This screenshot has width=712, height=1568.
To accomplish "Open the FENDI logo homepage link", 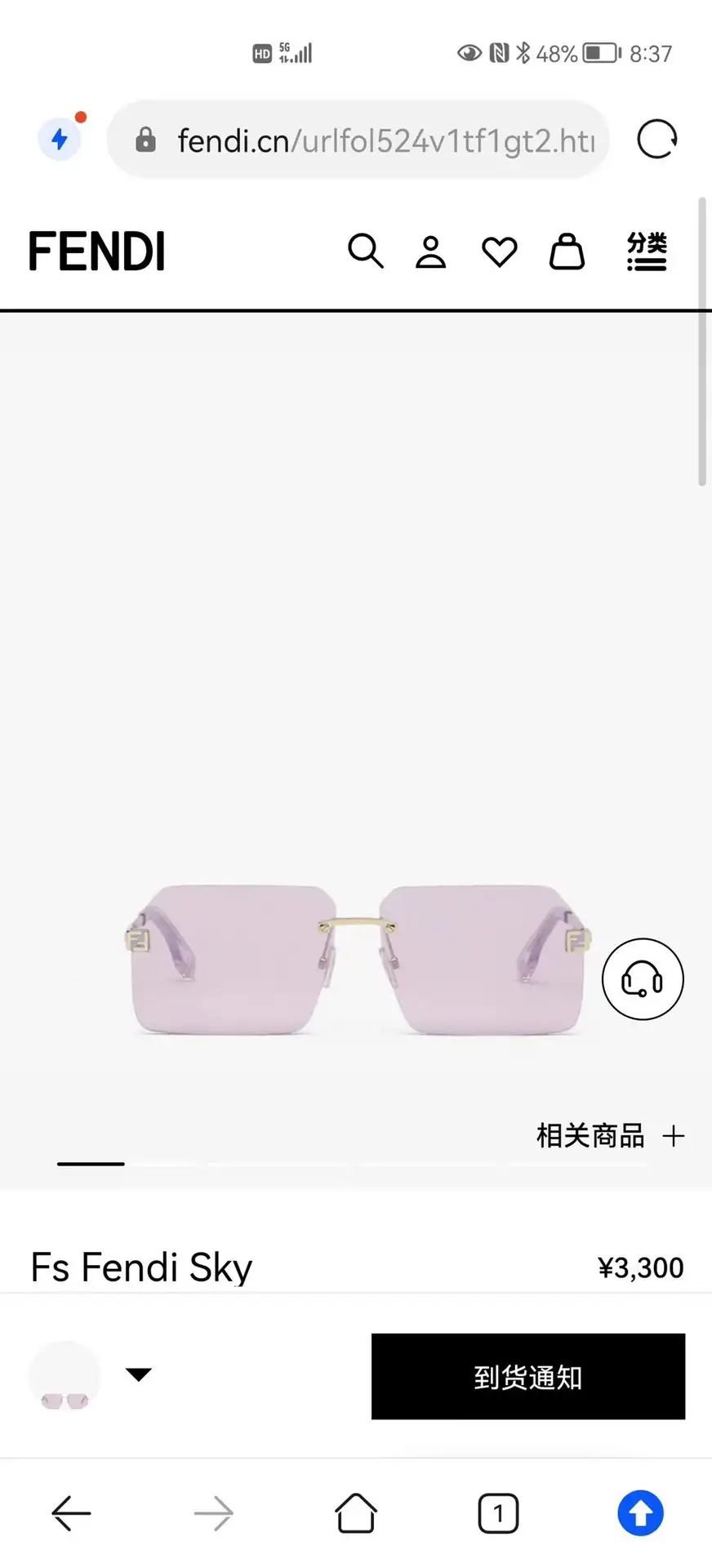I will (97, 251).
